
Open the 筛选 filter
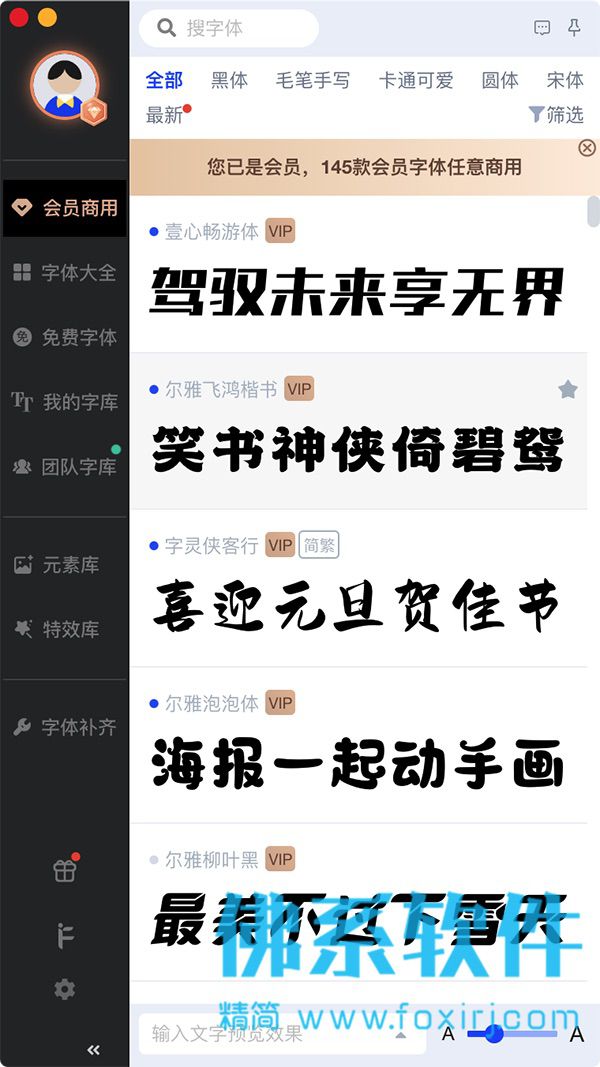tap(556, 115)
